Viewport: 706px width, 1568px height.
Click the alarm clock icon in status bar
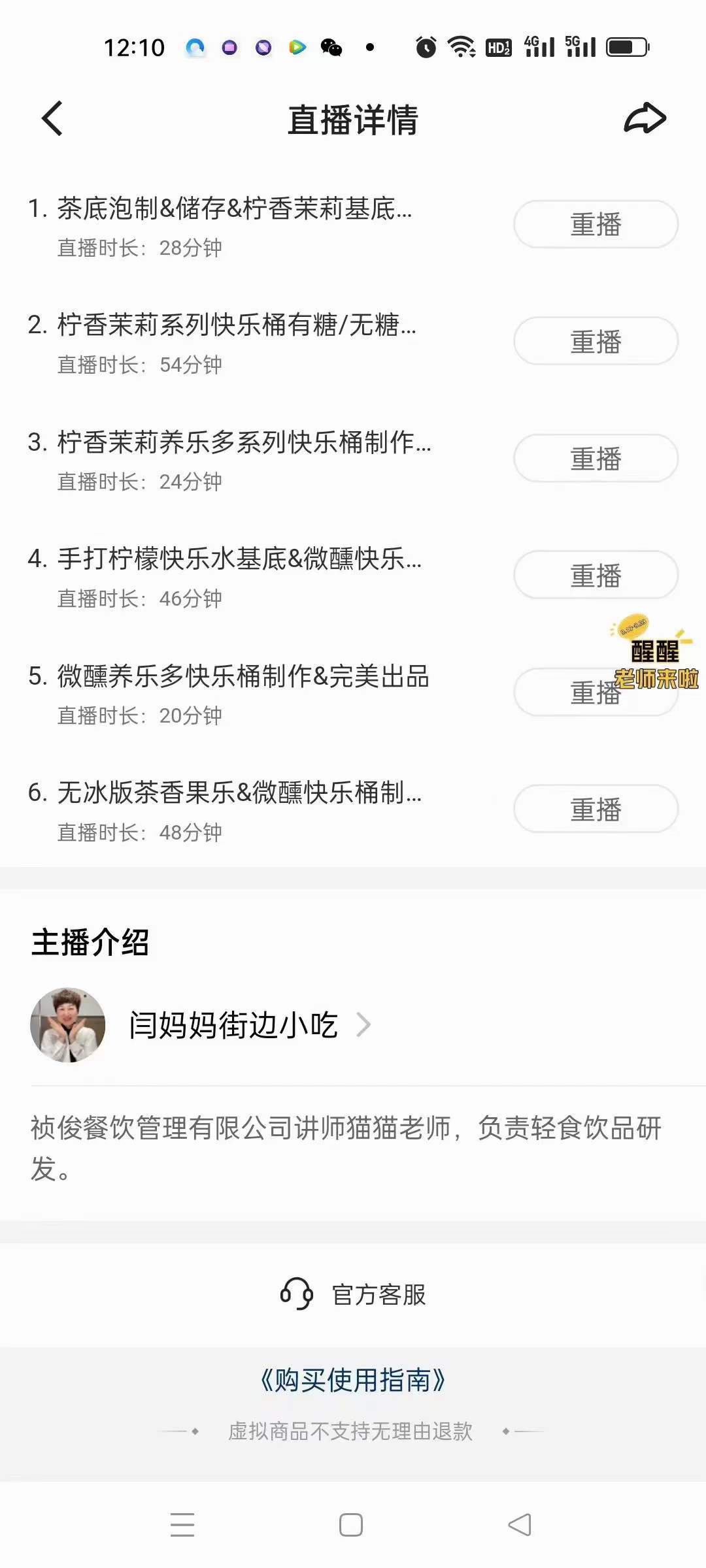point(425,47)
